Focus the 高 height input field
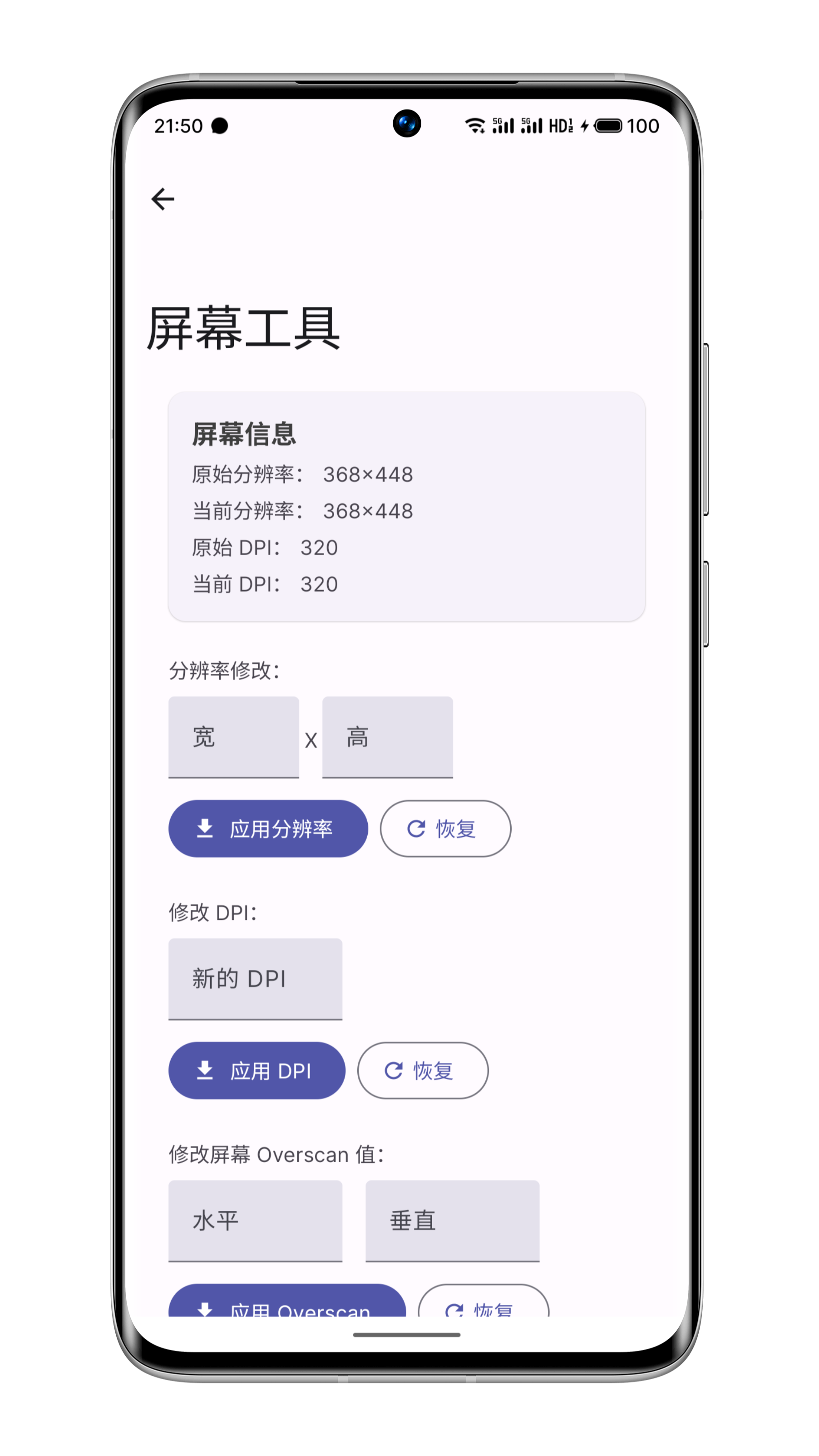Image resolution: width=819 pixels, height=1456 pixels. (x=387, y=737)
